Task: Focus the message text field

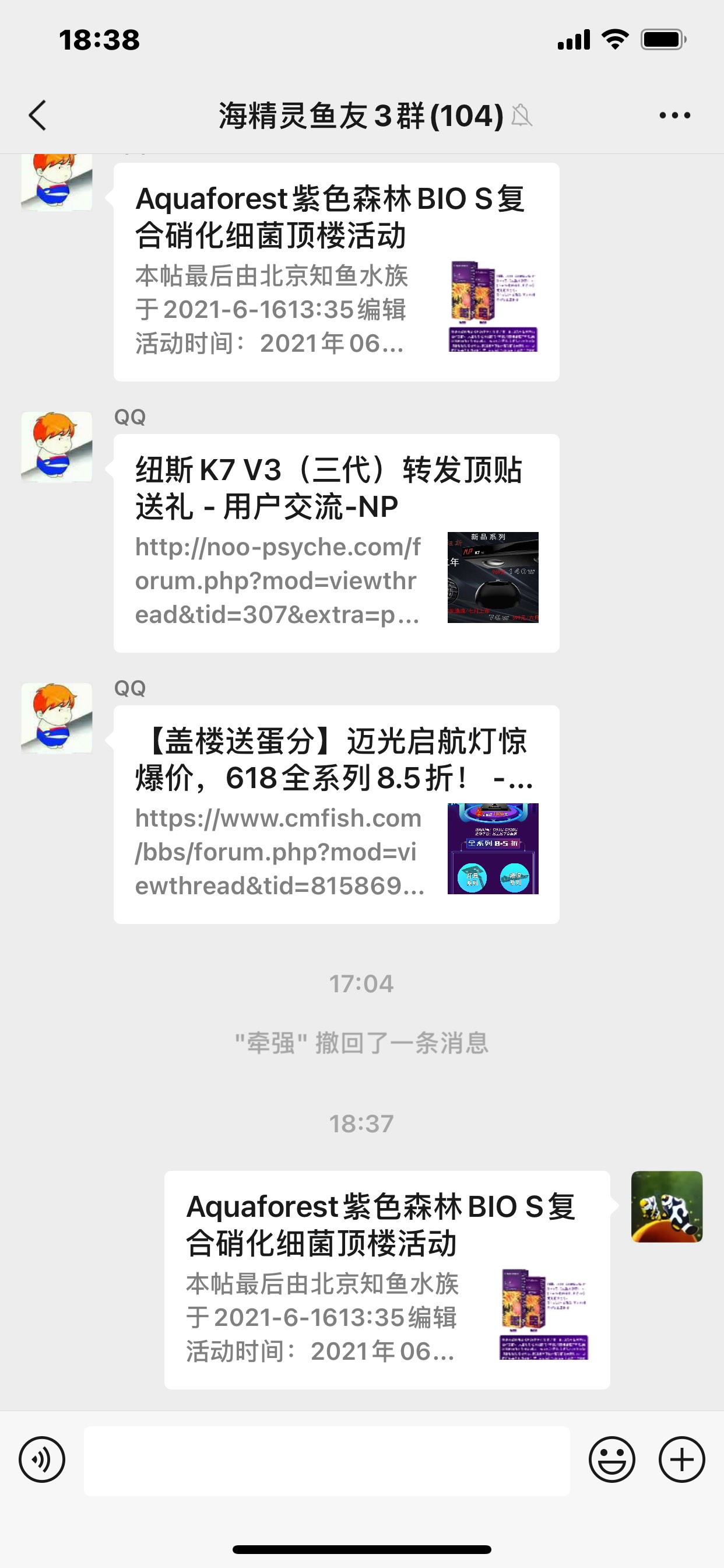Action: click(326, 1461)
